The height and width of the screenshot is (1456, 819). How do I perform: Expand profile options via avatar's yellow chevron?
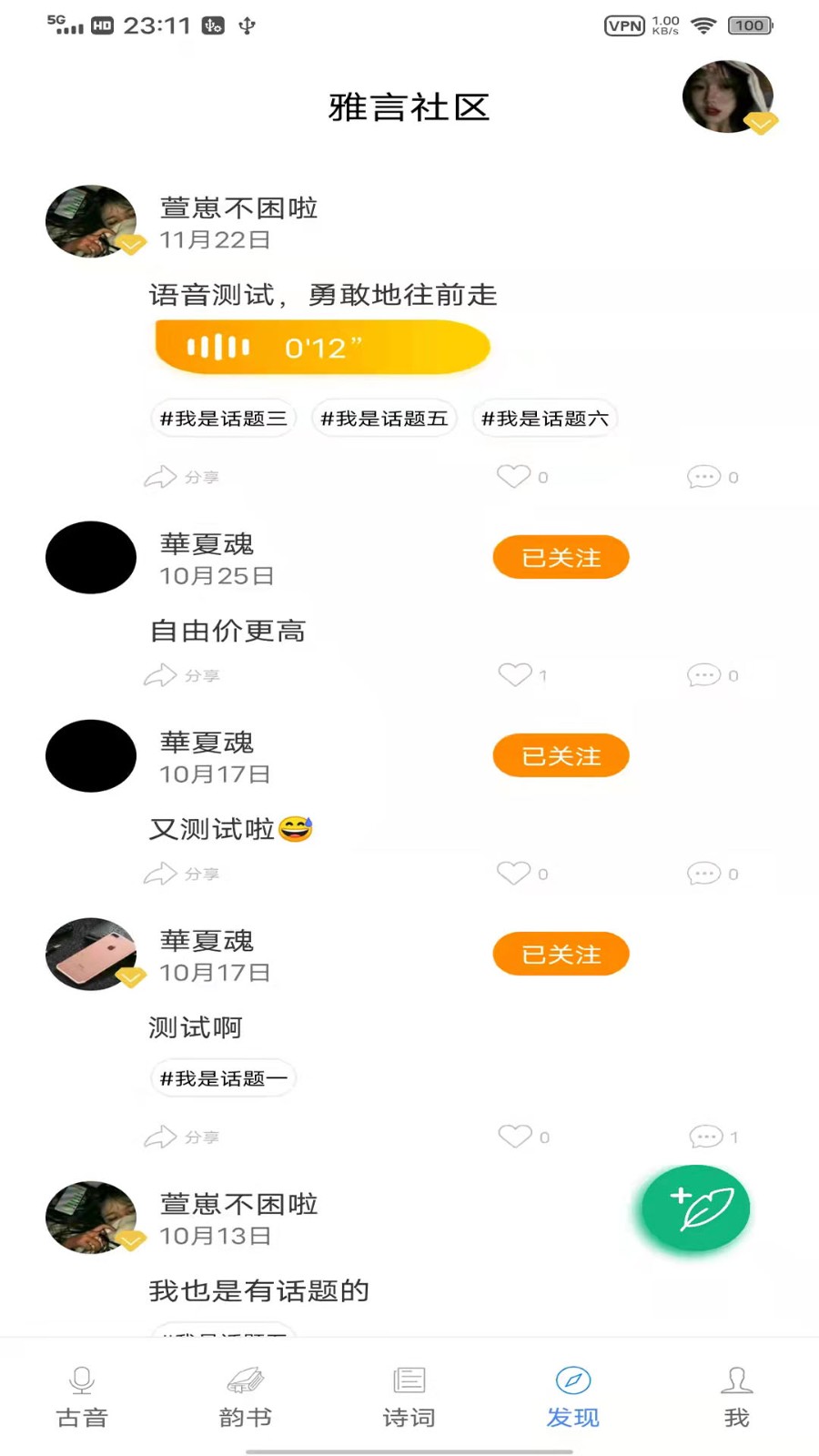click(761, 122)
